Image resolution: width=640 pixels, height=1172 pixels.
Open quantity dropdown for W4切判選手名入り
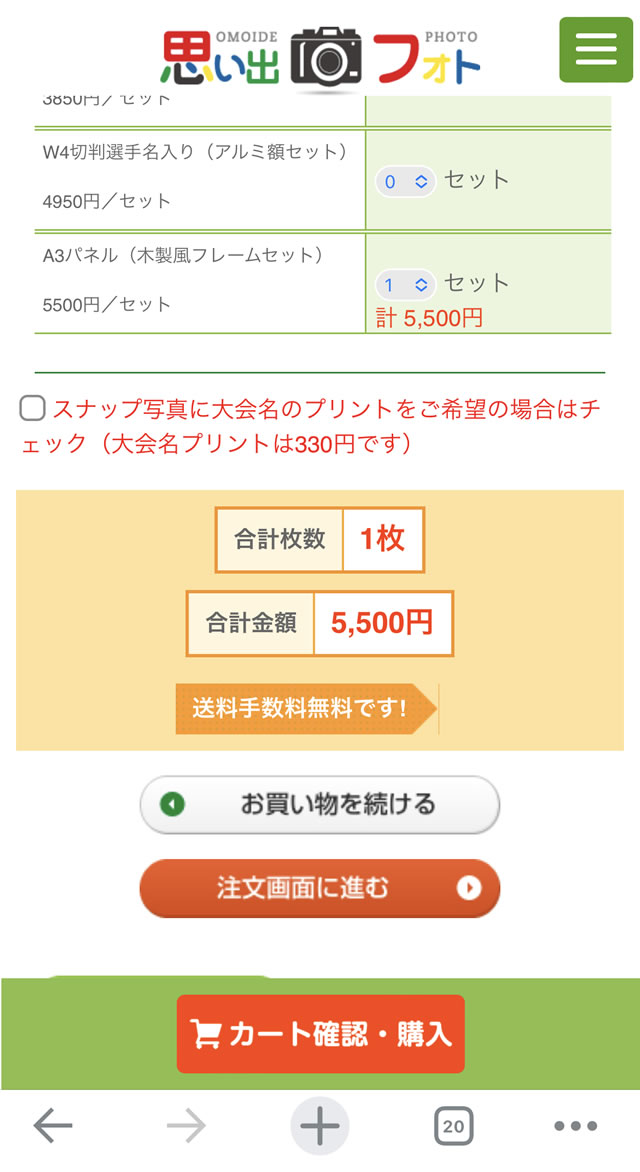pos(405,181)
